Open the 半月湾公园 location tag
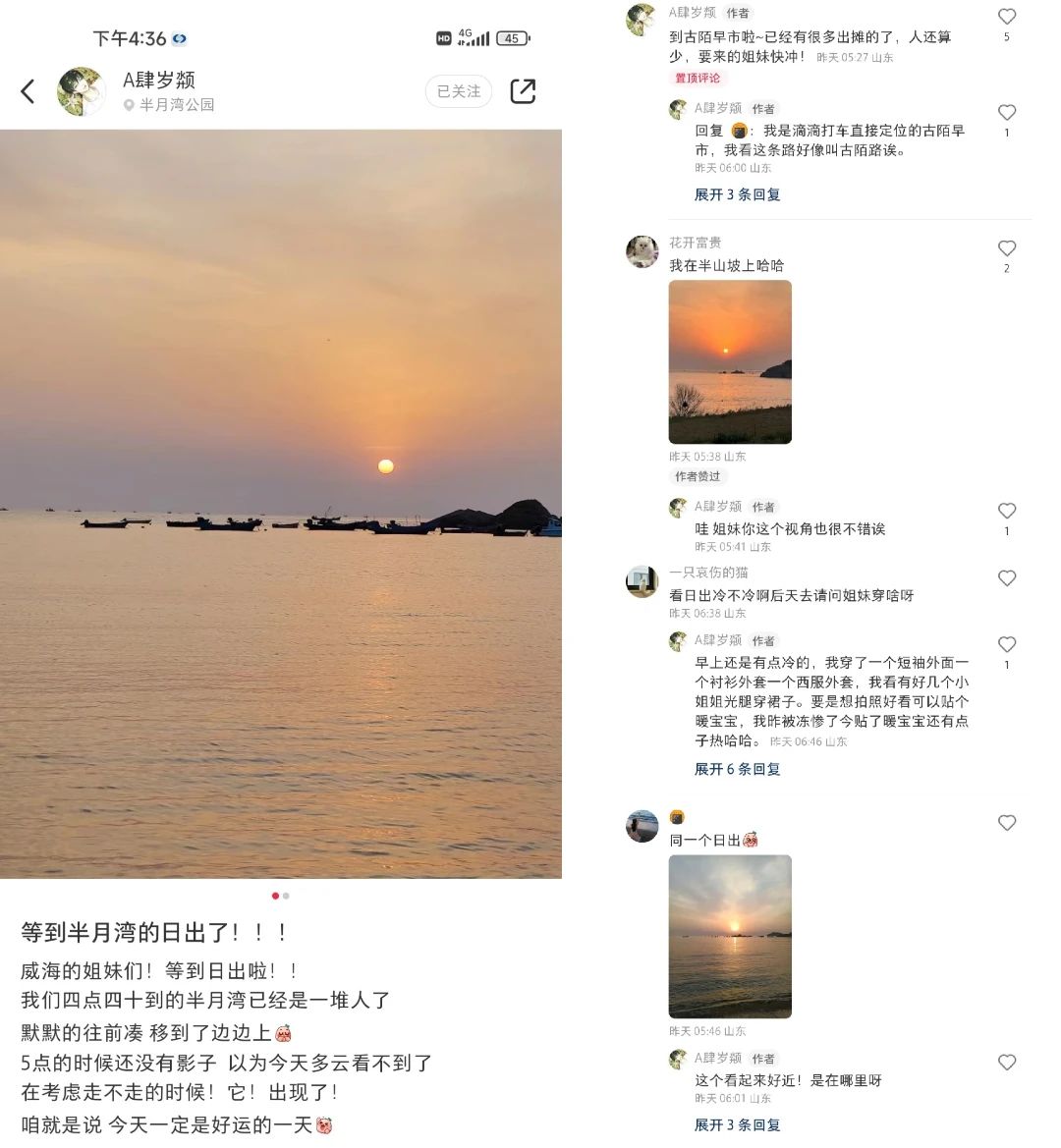 [175, 105]
